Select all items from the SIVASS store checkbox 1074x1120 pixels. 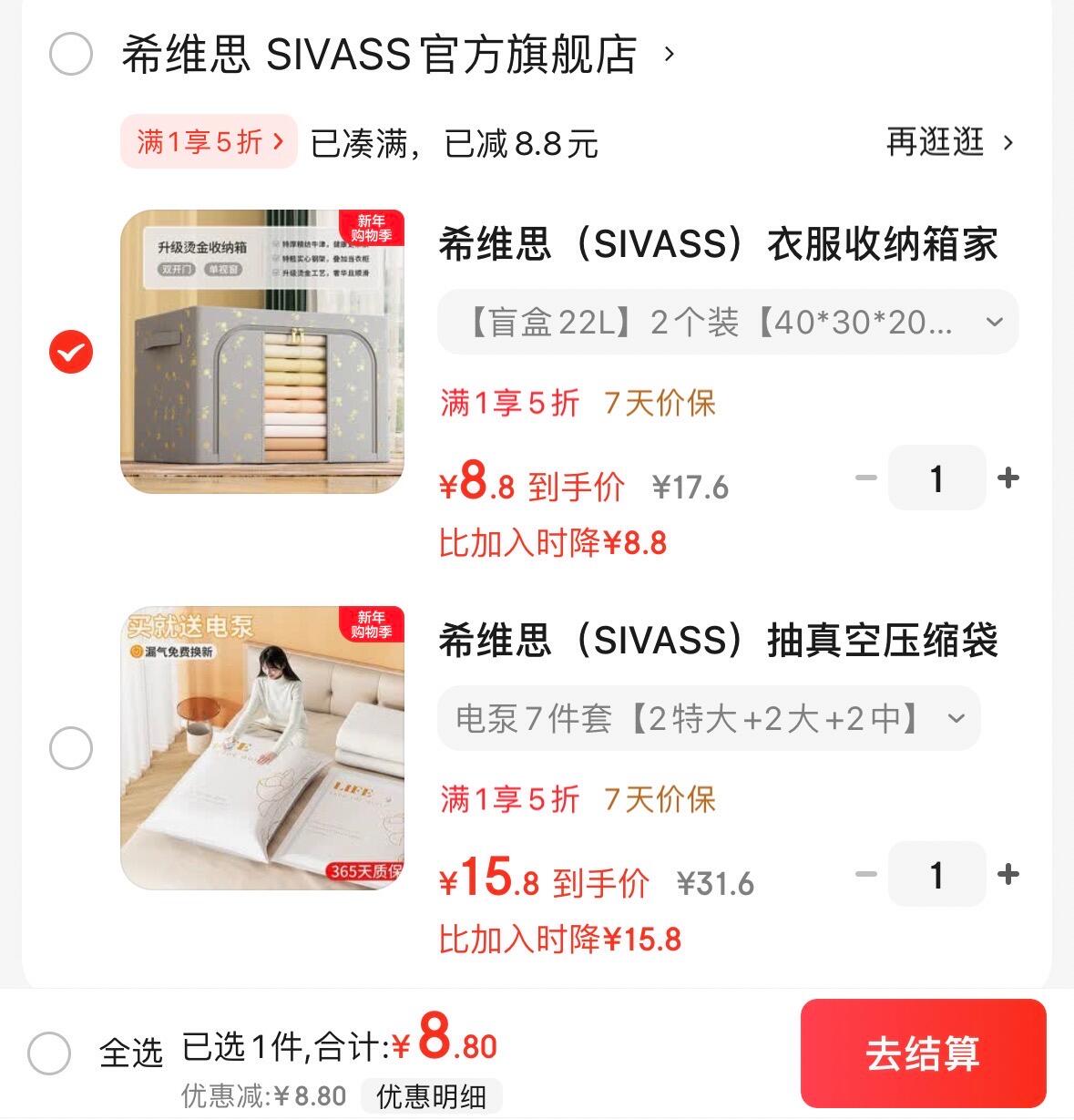pyautogui.click(x=70, y=54)
